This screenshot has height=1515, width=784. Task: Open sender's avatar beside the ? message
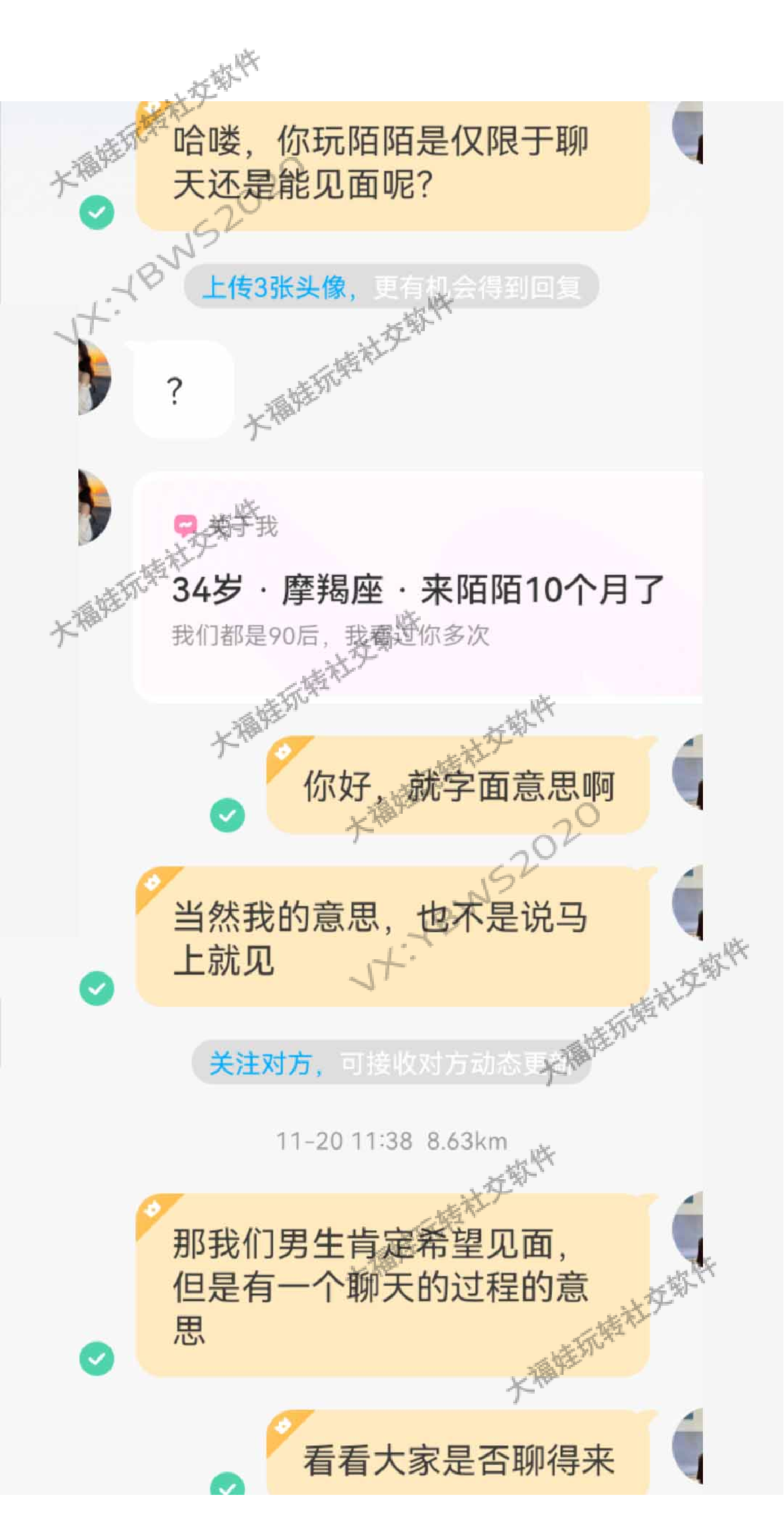pos(94,377)
